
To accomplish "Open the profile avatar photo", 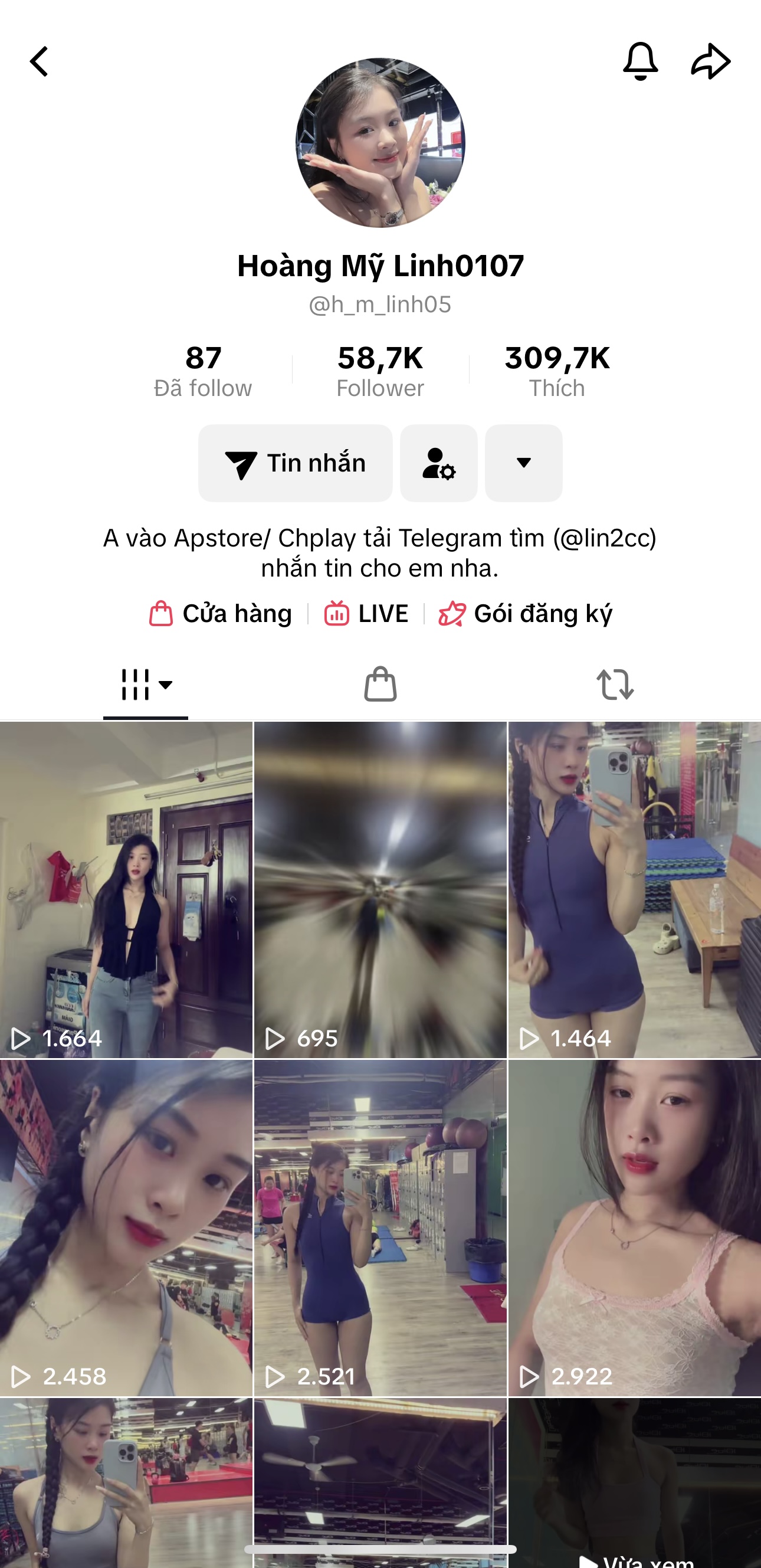I will (380, 143).
